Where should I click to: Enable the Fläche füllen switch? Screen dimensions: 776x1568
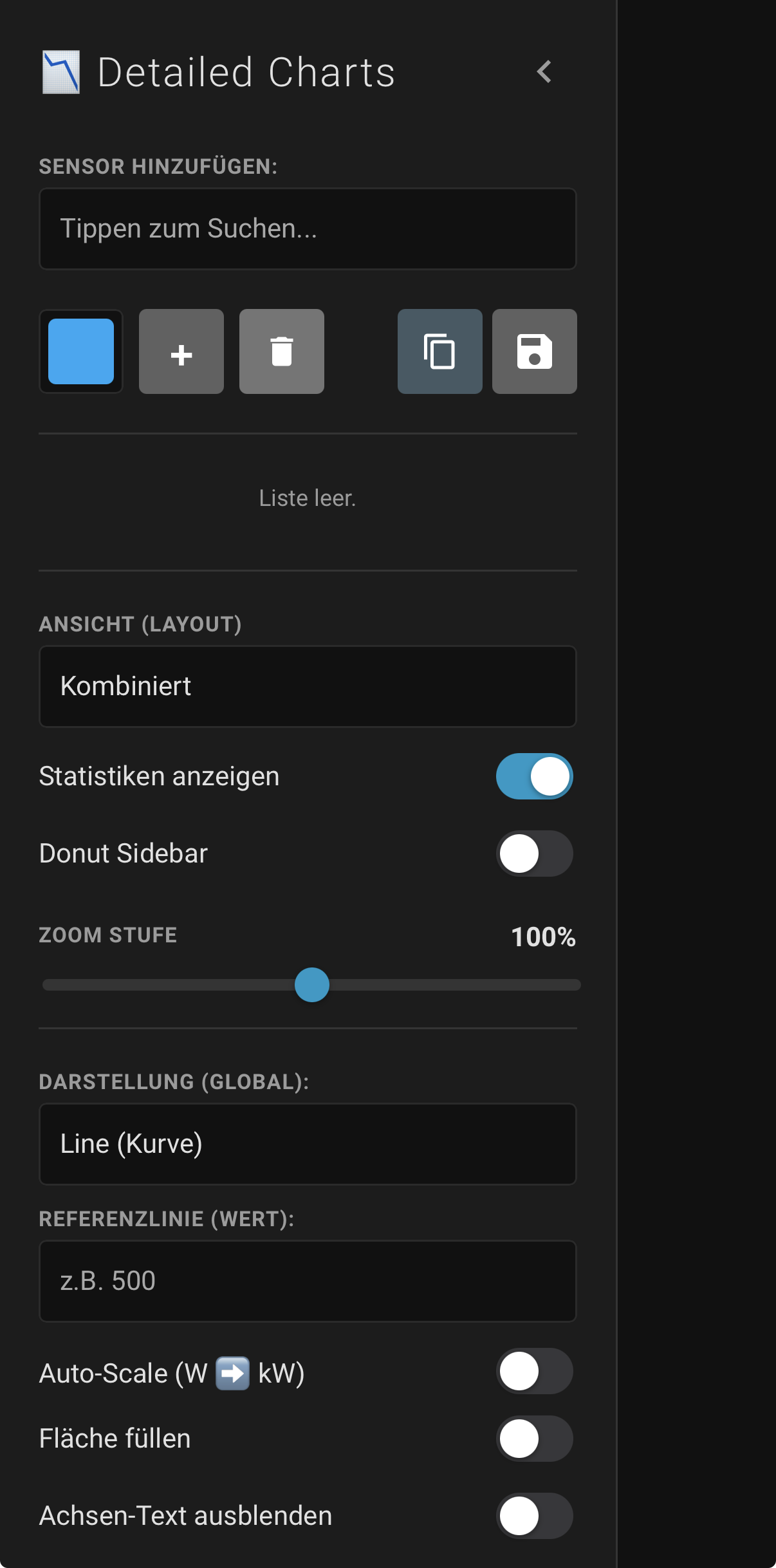[x=534, y=1439]
